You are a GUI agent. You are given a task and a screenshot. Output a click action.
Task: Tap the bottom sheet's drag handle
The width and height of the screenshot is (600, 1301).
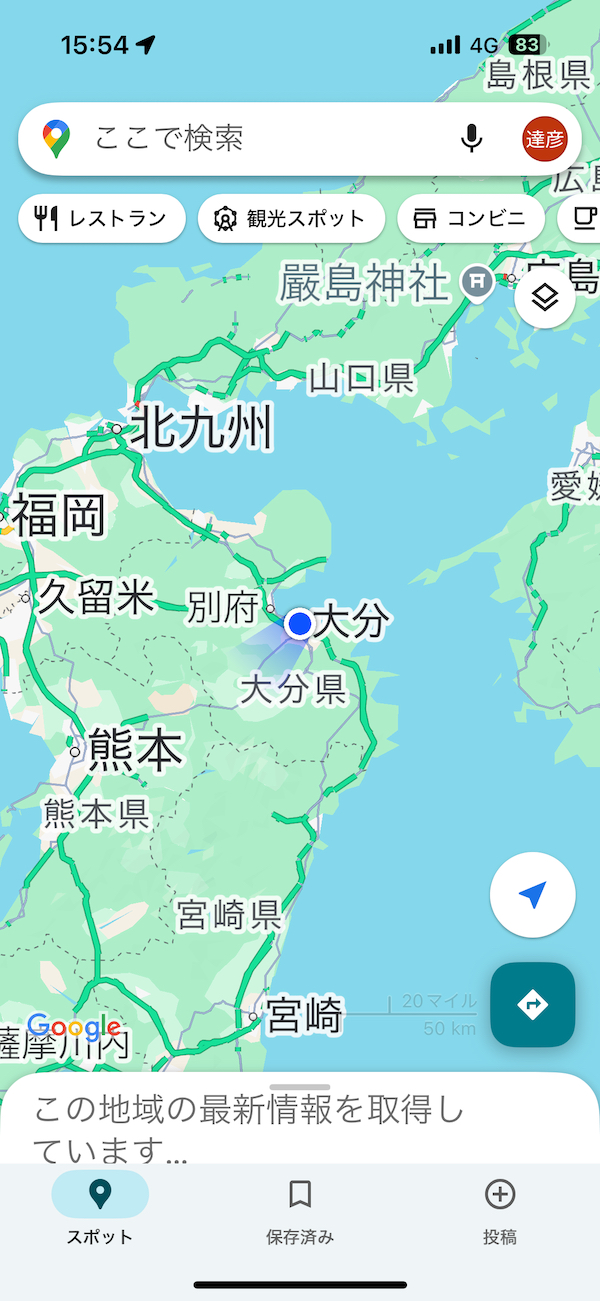coord(300,1087)
